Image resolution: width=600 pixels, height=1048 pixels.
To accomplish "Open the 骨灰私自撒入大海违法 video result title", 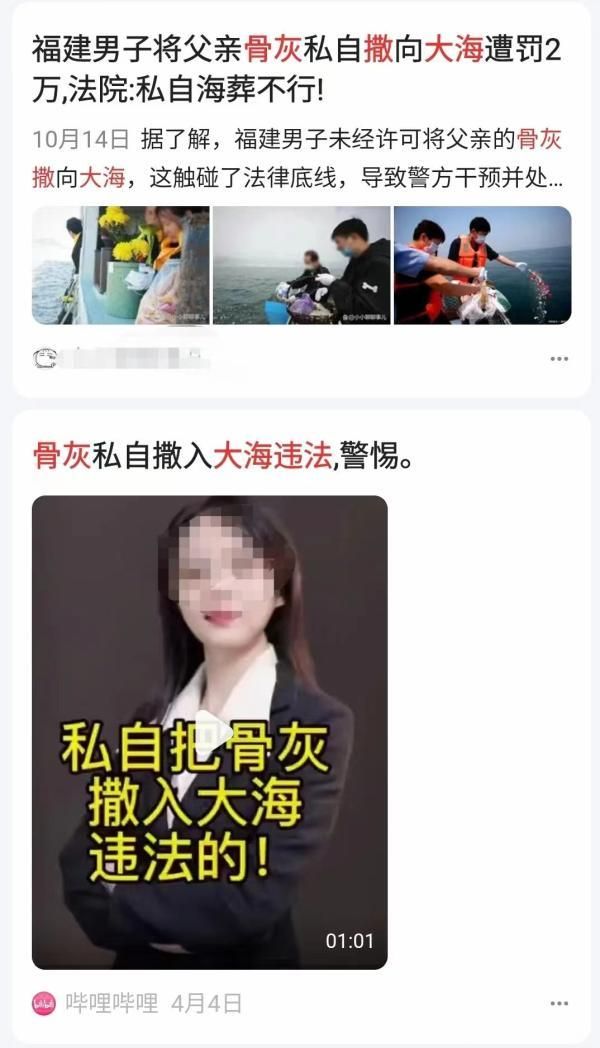I will click(223, 458).
